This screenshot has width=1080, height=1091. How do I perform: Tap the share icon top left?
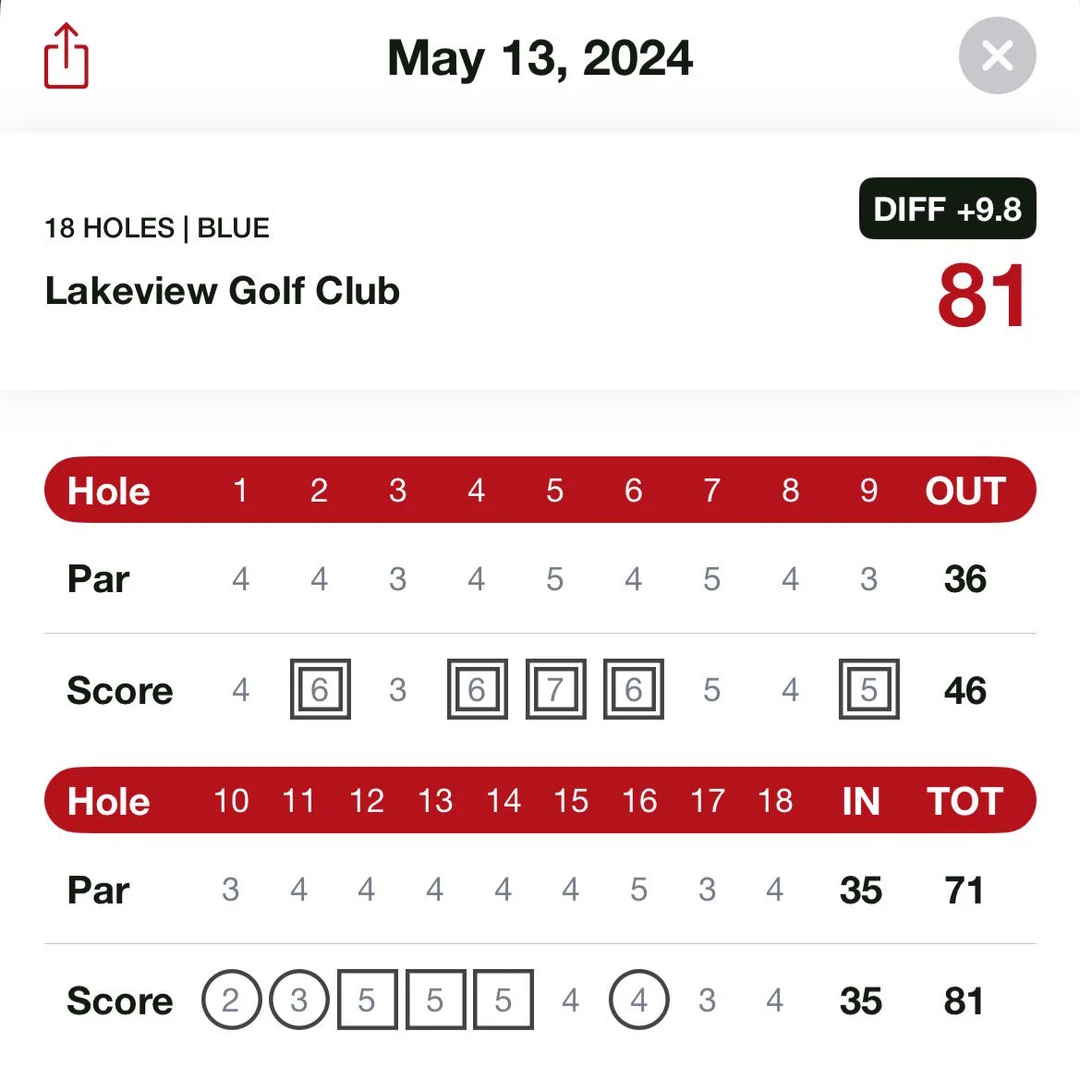pos(66,57)
